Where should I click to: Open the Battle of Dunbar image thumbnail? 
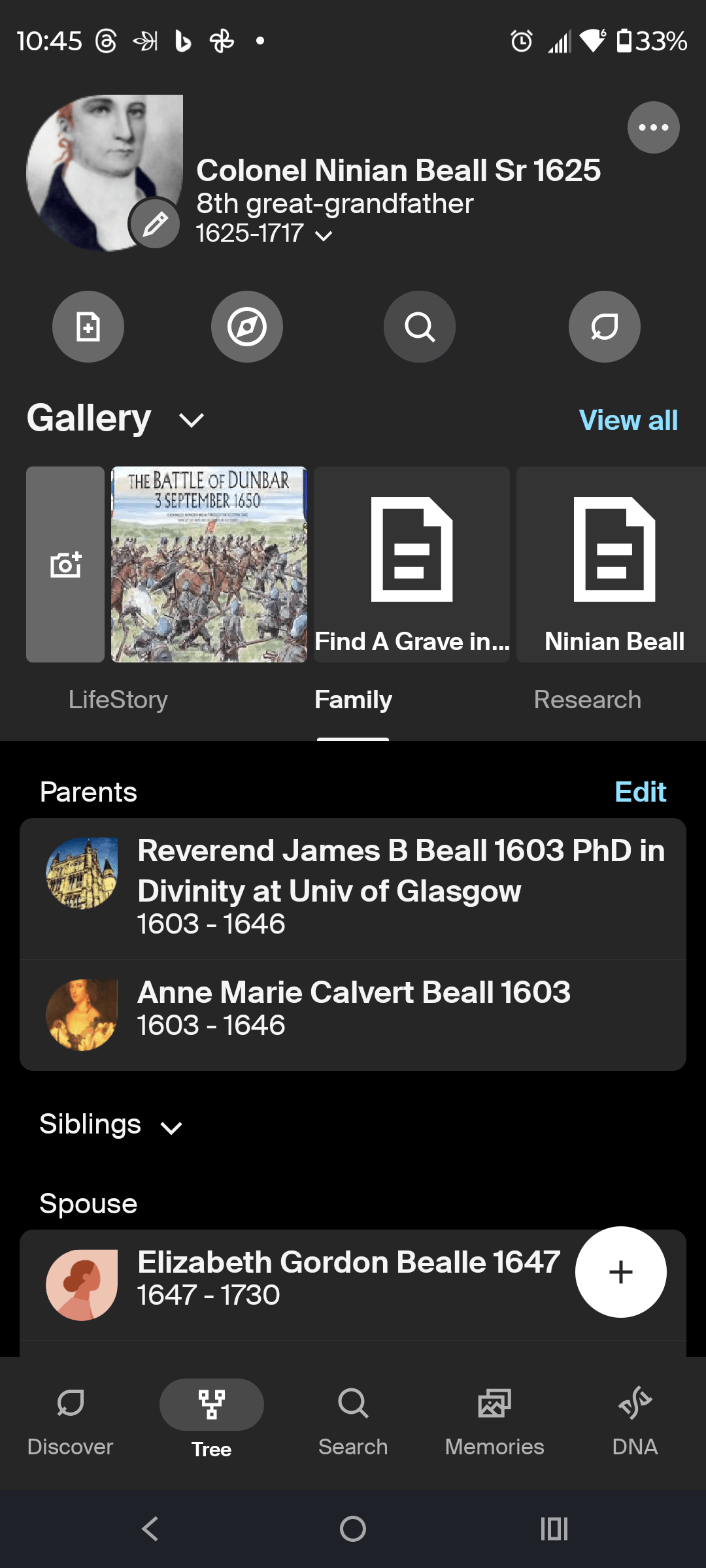point(208,564)
